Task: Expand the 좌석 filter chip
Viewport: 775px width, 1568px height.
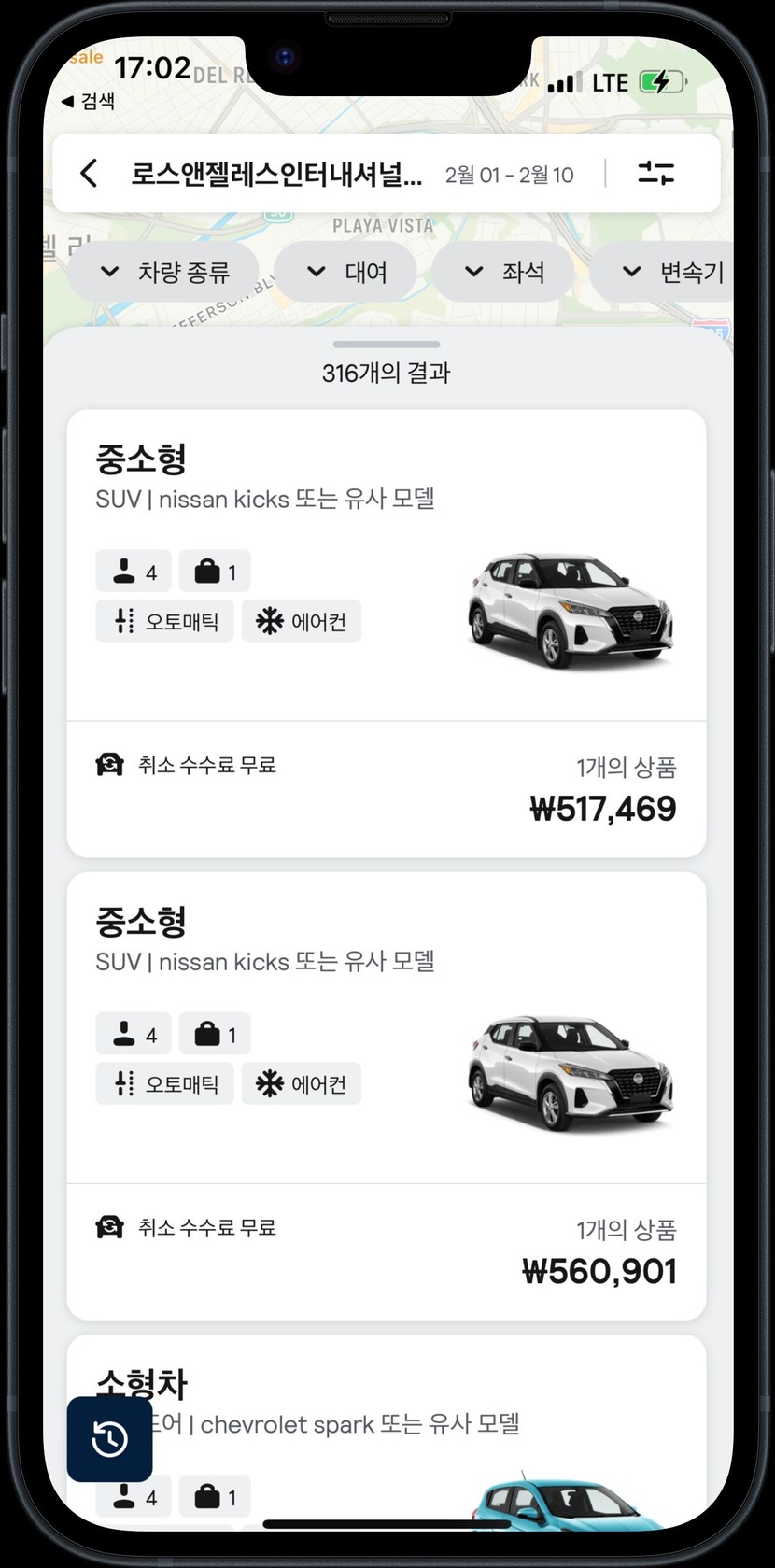Action: tap(503, 273)
